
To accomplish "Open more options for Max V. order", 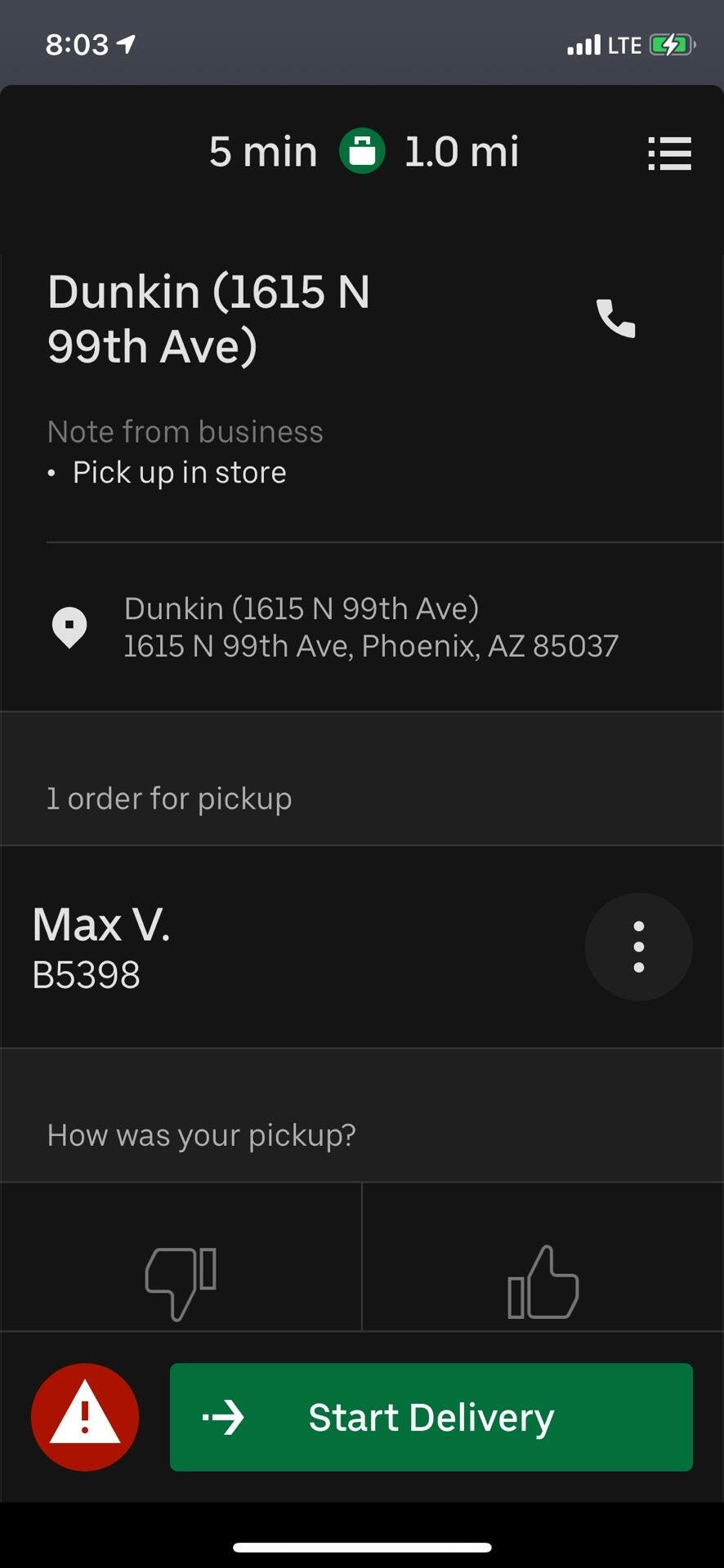I will tap(638, 947).
